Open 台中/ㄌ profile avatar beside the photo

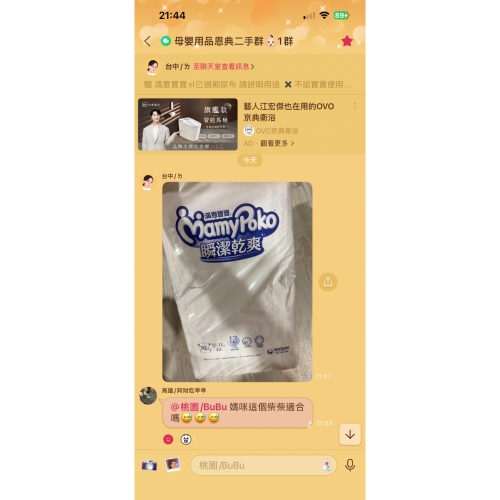tap(148, 182)
